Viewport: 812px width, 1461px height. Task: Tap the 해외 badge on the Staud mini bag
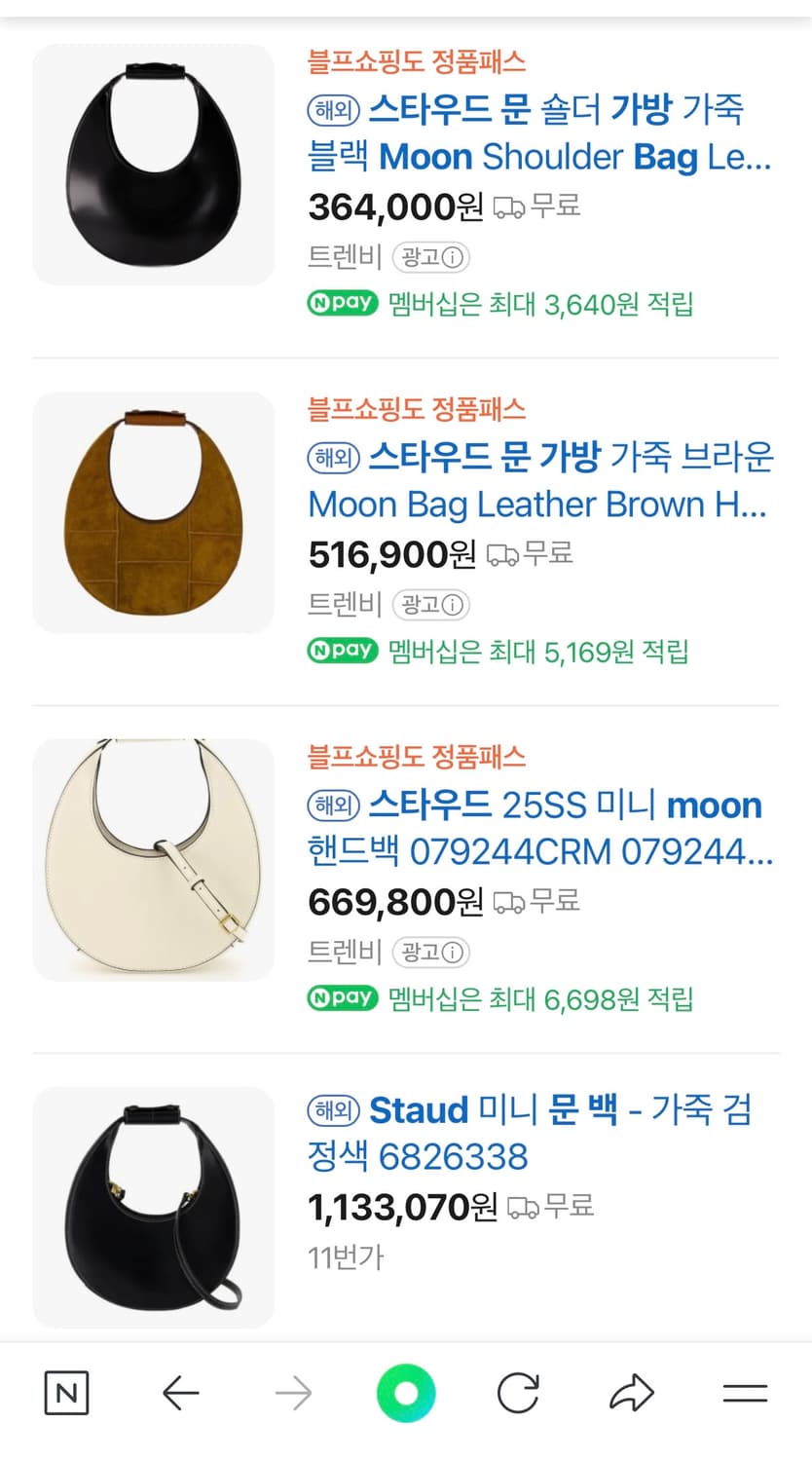[x=334, y=1111]
